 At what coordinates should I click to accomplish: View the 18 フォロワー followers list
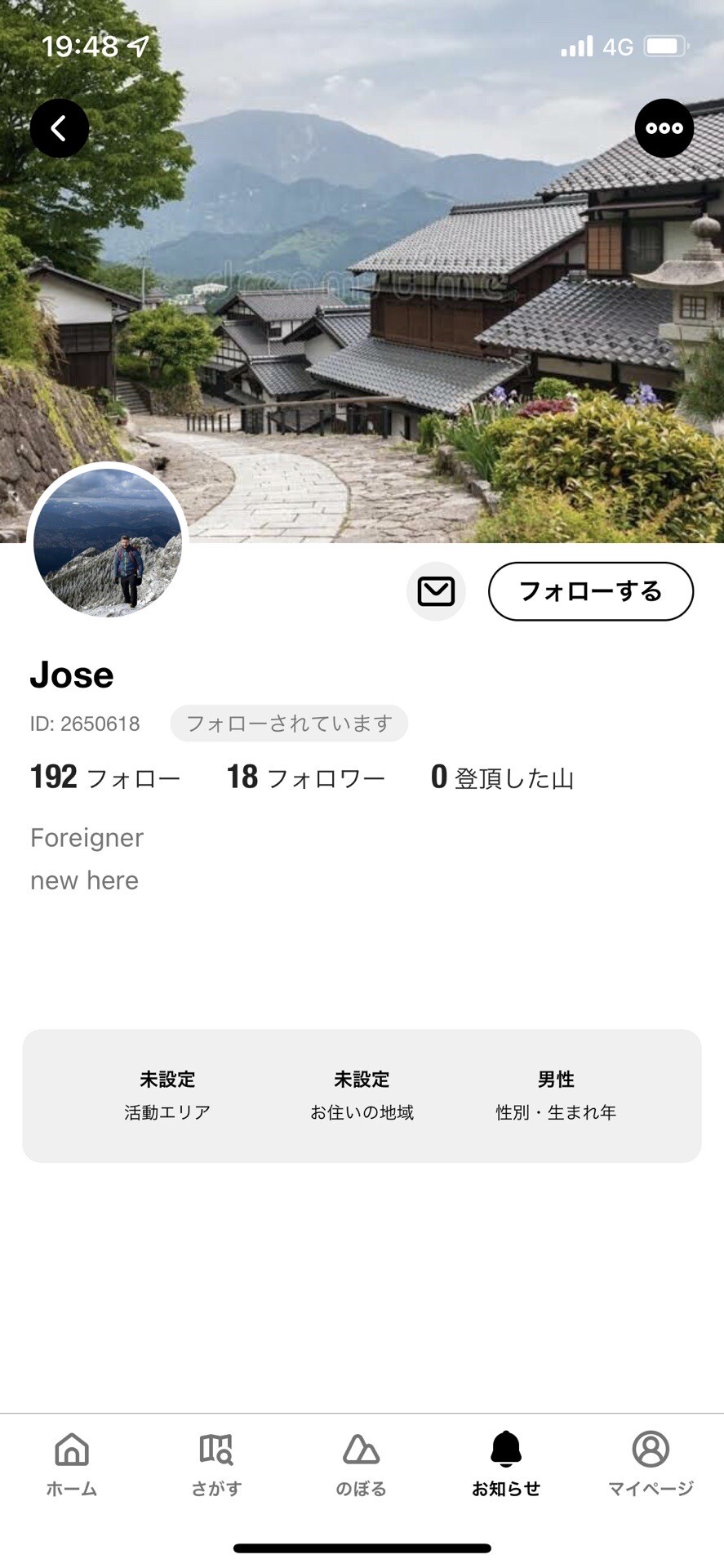point(305,777)
